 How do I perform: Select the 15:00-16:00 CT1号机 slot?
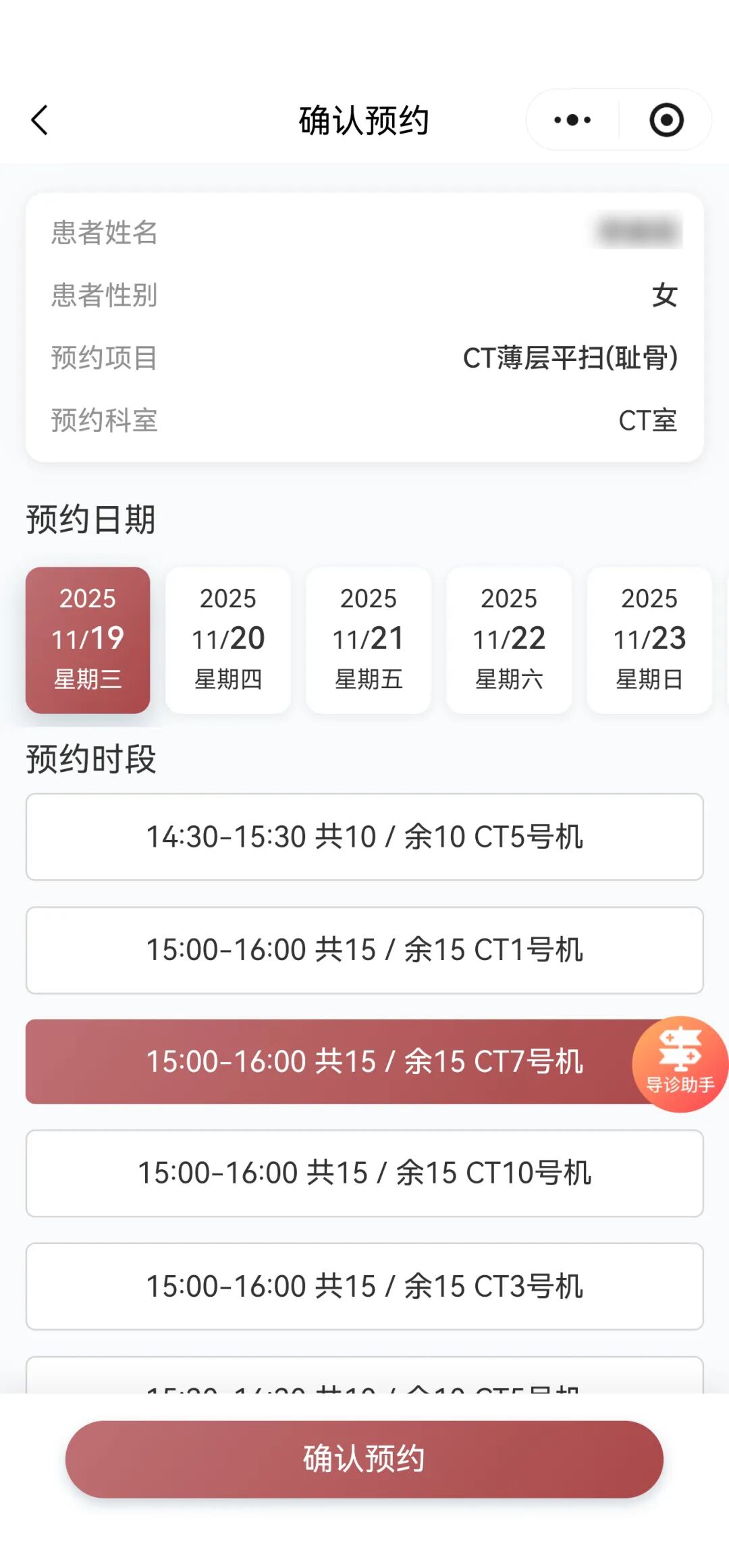click(x=364, y=950)
